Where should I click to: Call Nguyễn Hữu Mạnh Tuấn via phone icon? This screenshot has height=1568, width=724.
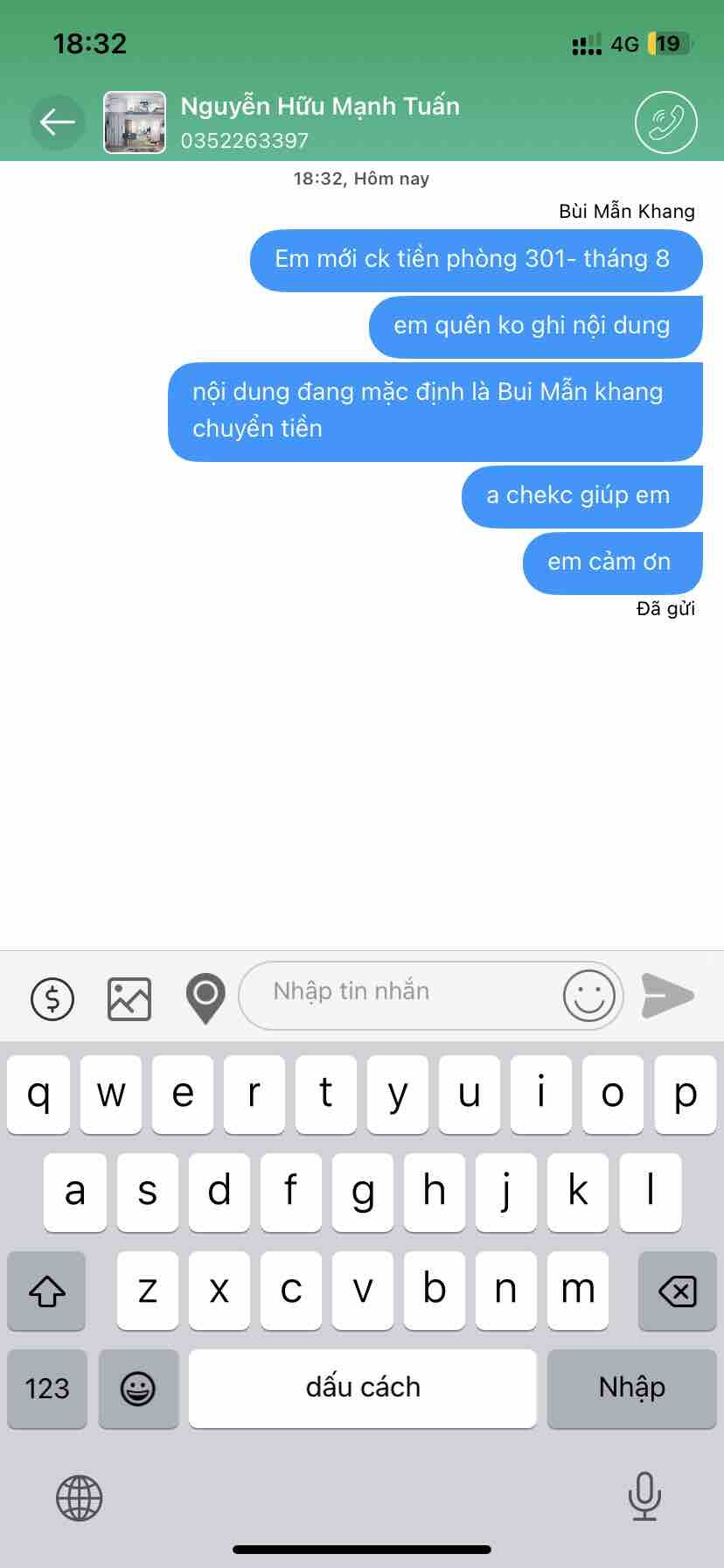(665, 122)
